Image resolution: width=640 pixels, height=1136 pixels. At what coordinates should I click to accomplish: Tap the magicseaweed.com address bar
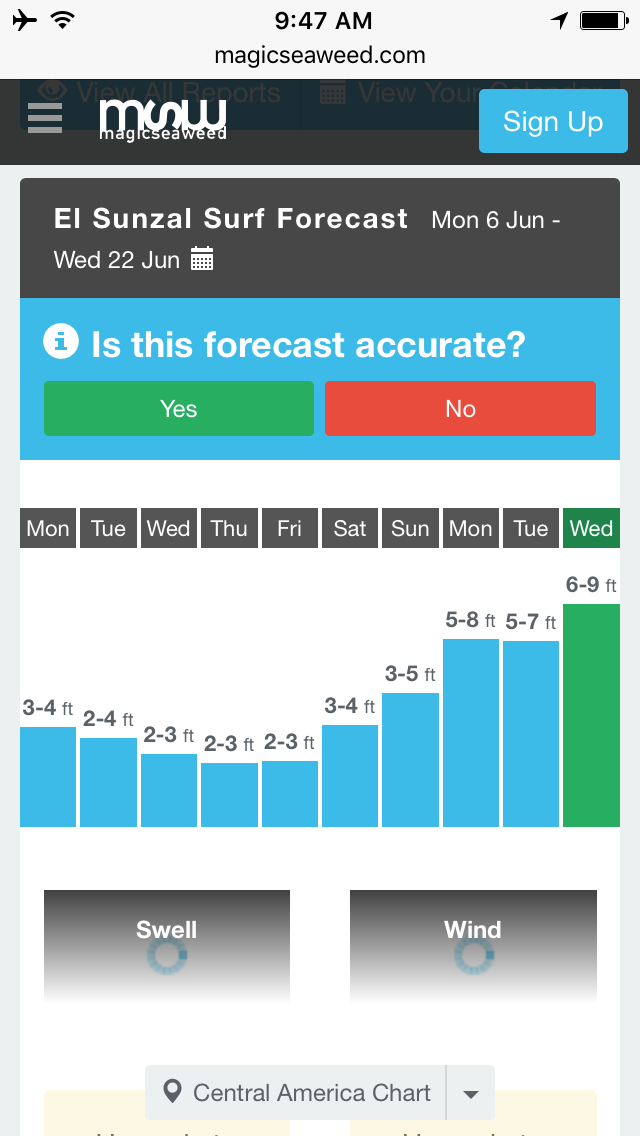click(320, 56)
